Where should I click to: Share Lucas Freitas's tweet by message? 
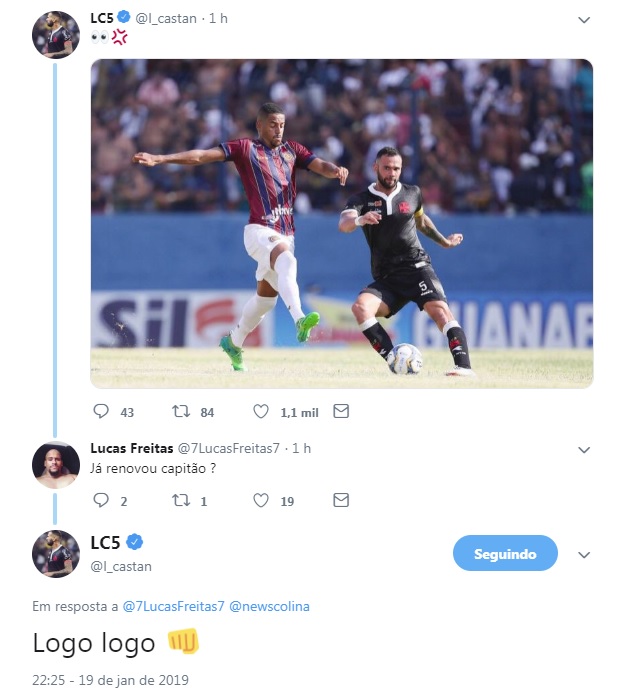tap(340, 500)
